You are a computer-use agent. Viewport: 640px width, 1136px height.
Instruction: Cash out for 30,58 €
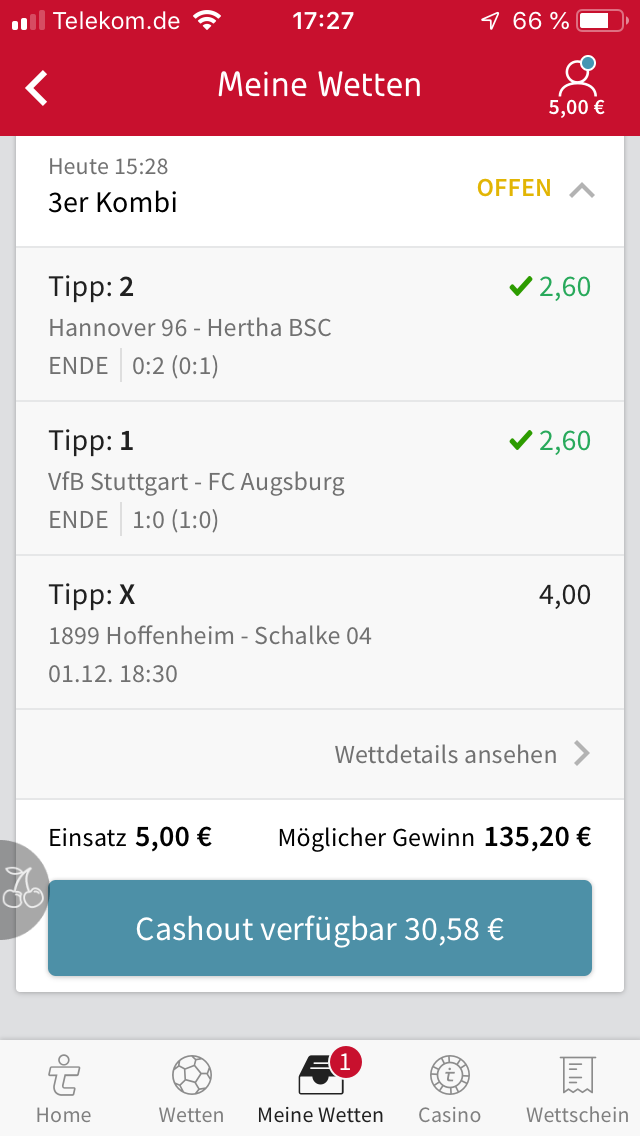[x=320, y=928]
